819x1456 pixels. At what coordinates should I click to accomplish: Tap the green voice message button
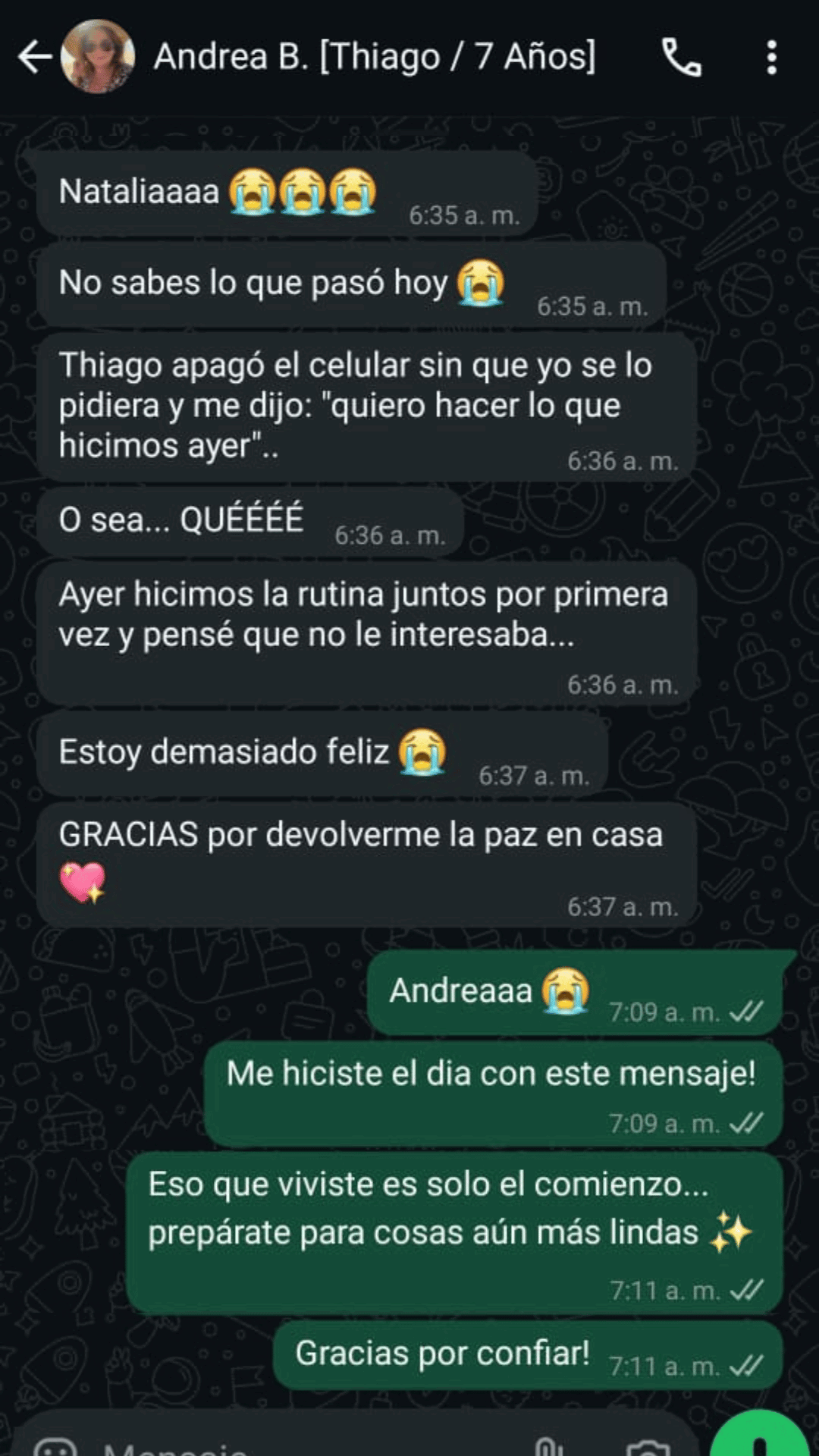coord(761,1441)
